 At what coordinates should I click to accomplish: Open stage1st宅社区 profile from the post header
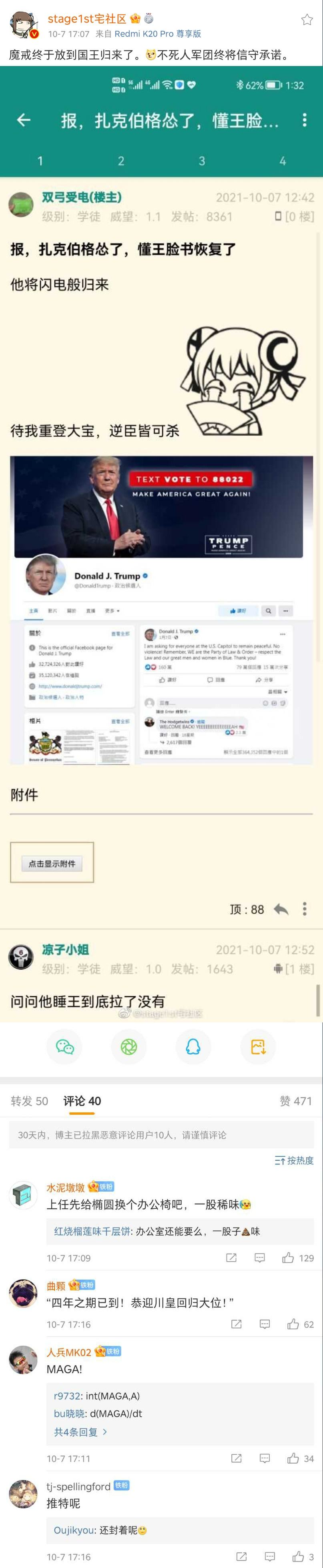point(86,19)
